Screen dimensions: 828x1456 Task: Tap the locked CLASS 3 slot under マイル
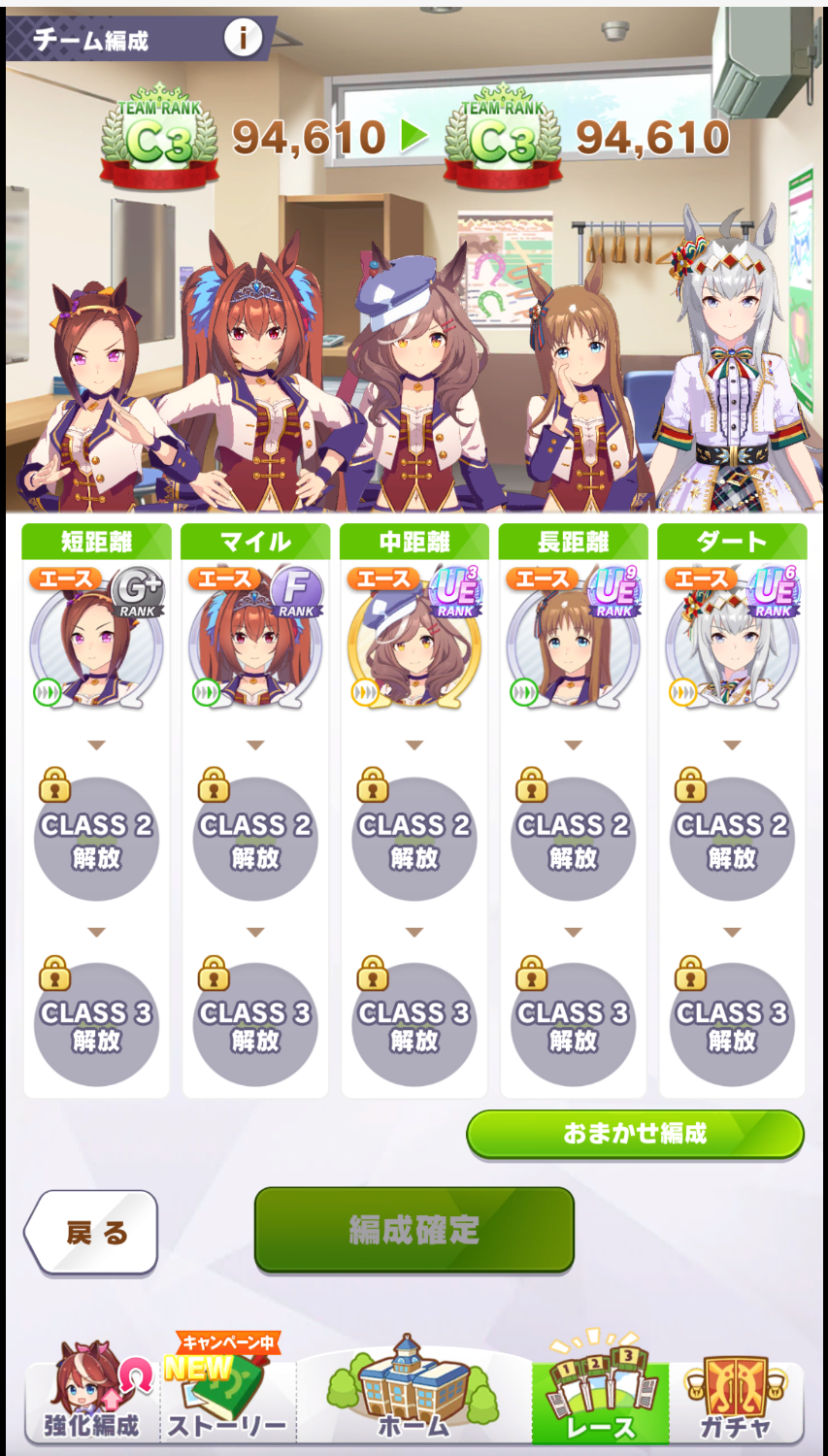(255, 1025)
